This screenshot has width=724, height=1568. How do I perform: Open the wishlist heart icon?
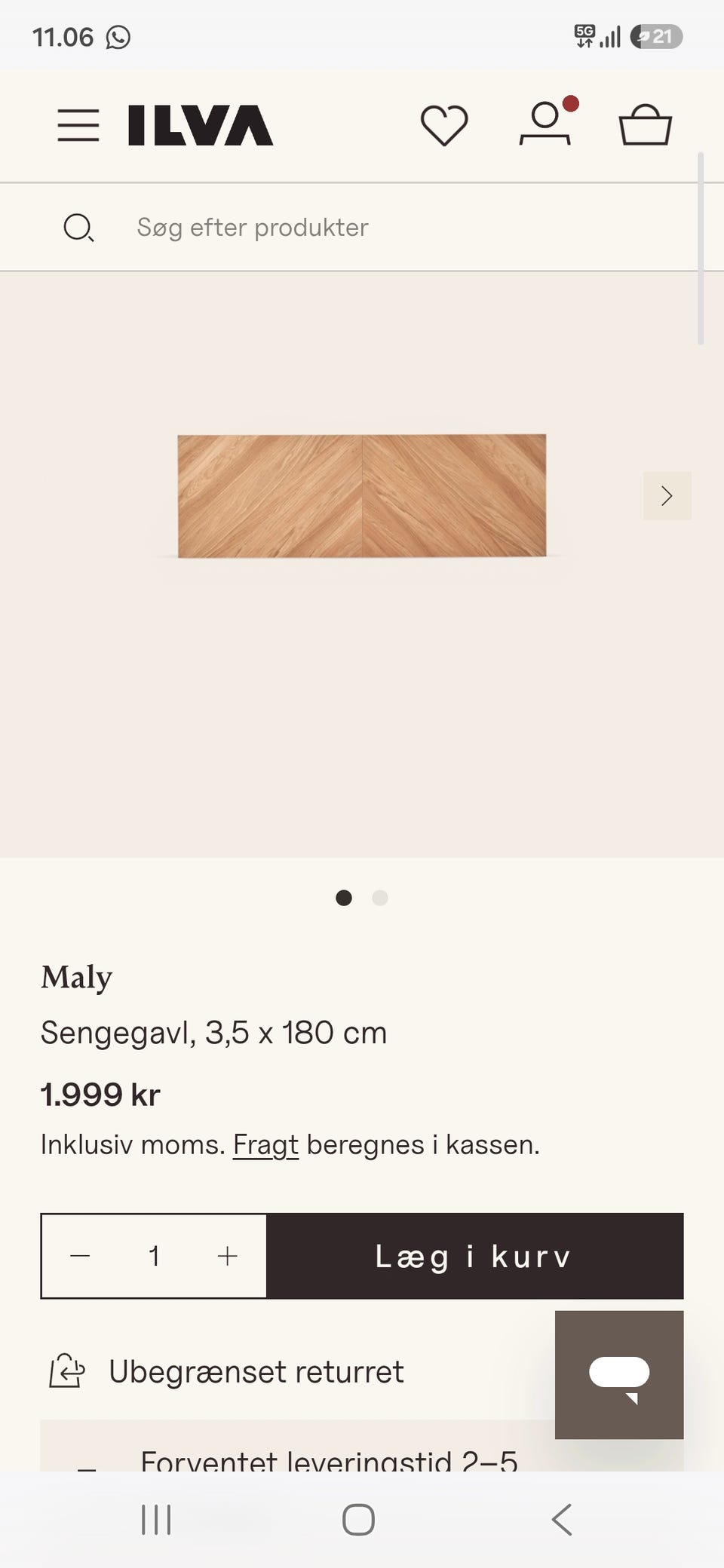444,125
